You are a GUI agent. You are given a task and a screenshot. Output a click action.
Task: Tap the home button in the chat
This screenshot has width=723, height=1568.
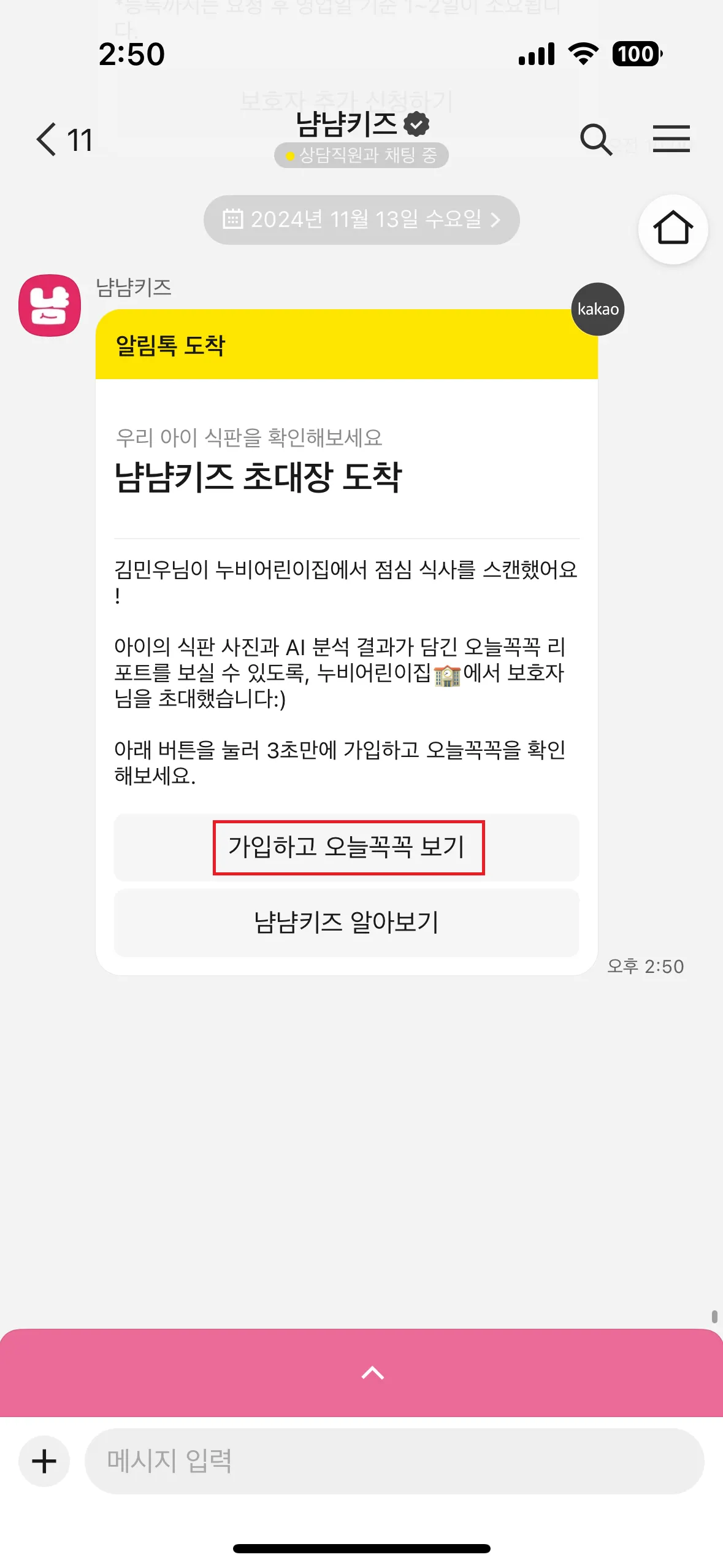click(x=673, y=229)
